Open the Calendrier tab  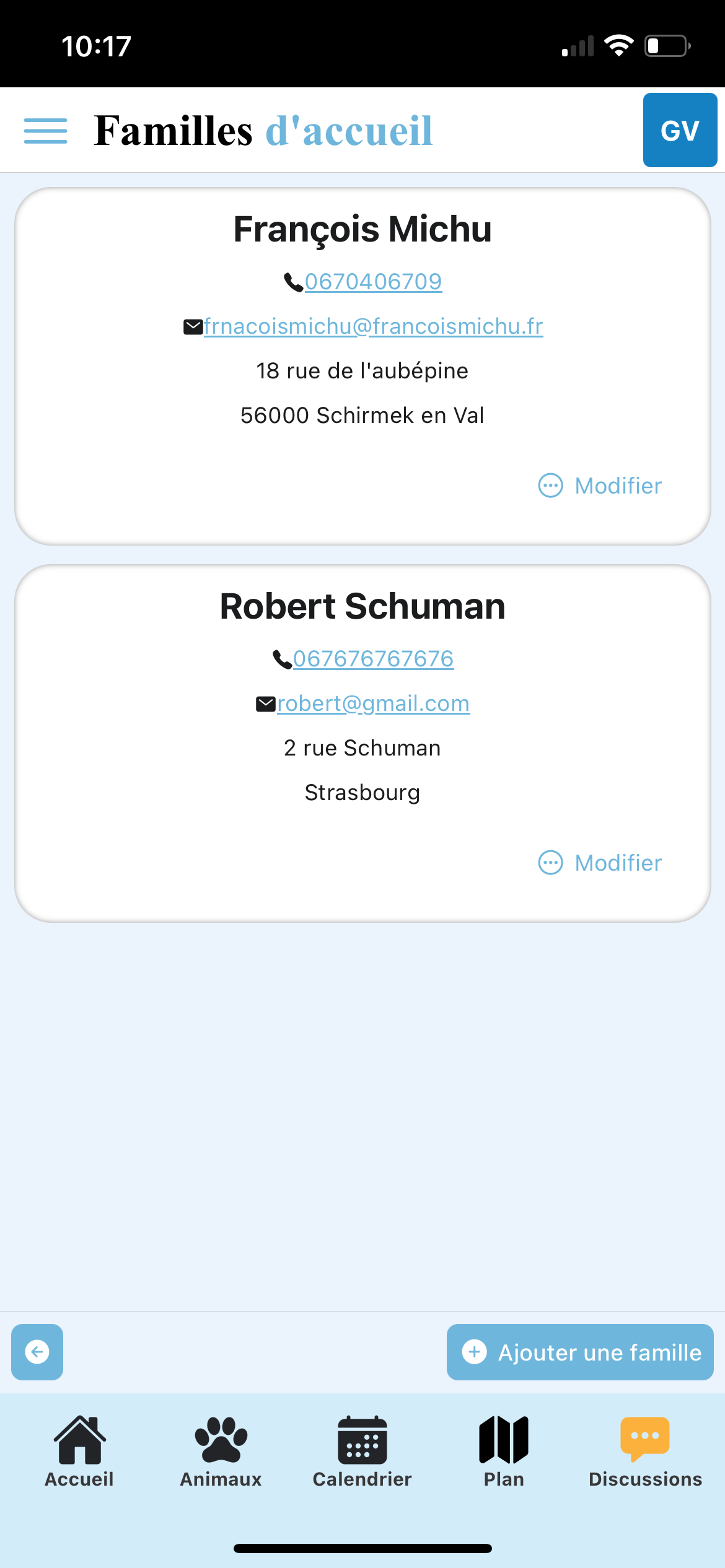[x=362, y=1452]
